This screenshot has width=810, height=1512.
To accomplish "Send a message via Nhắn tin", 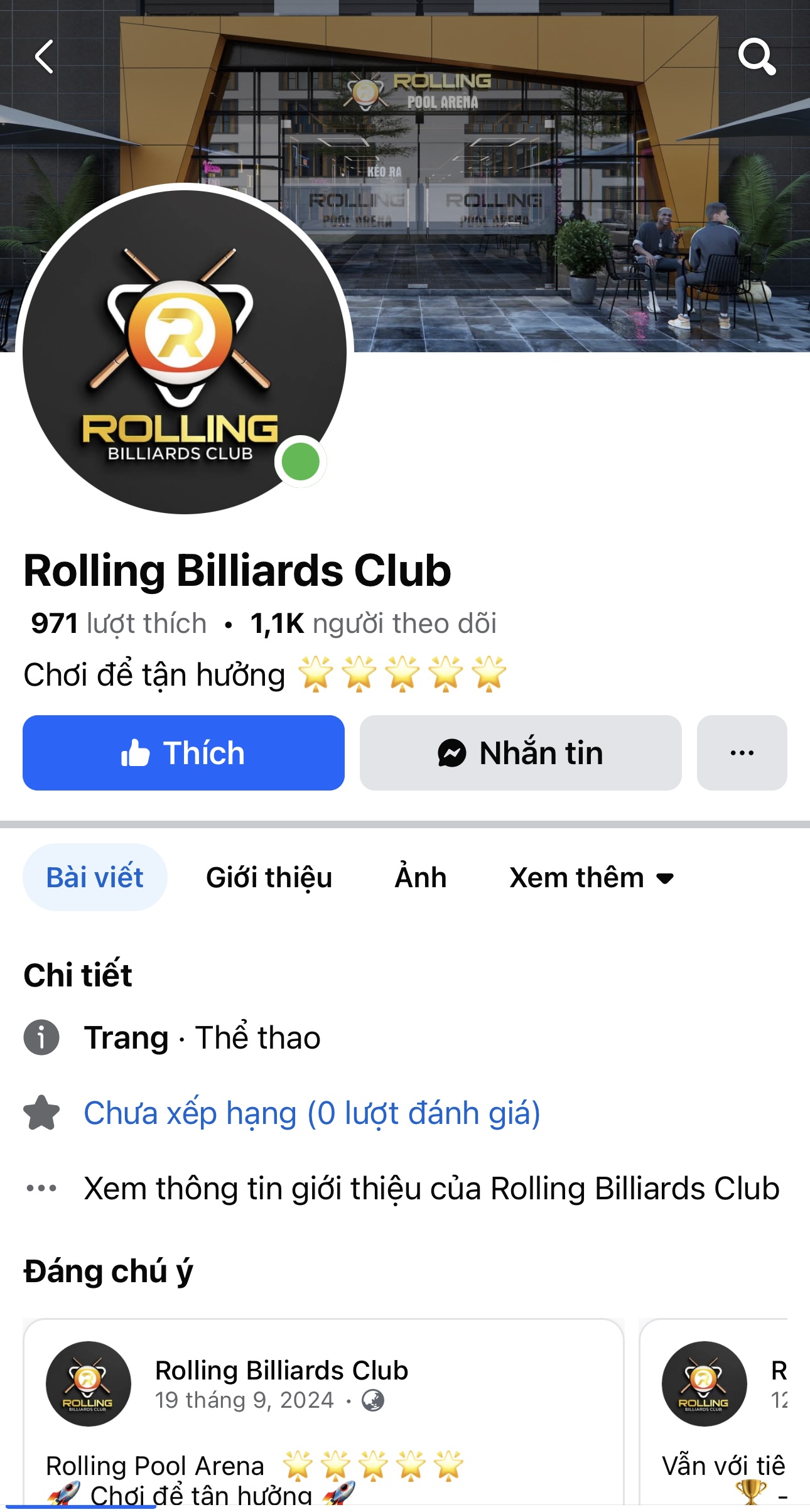I will 520,753.
